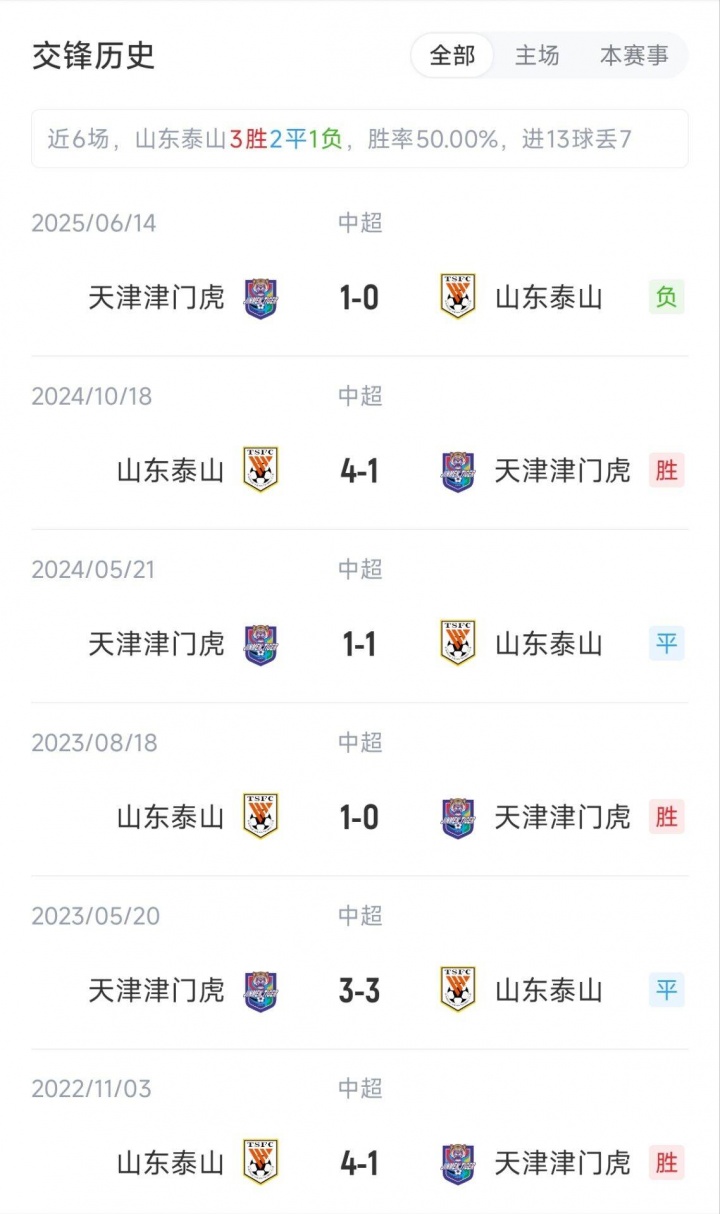Screen dimensions: 720x1214
Task: View the 2023/05/20 match that ended 3-3
Action: [359, 991]
